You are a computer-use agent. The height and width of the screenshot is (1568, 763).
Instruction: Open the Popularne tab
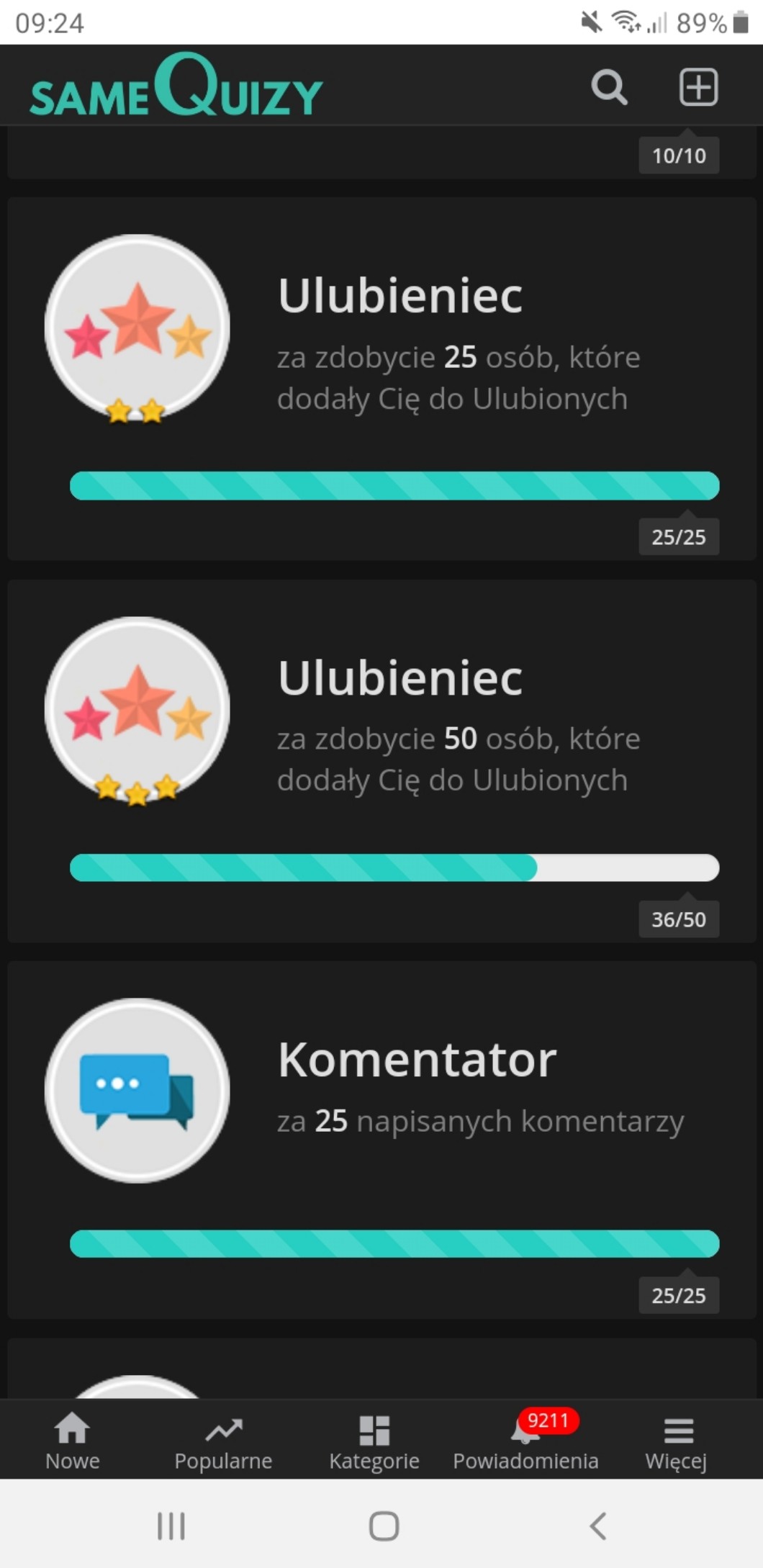223,1441
